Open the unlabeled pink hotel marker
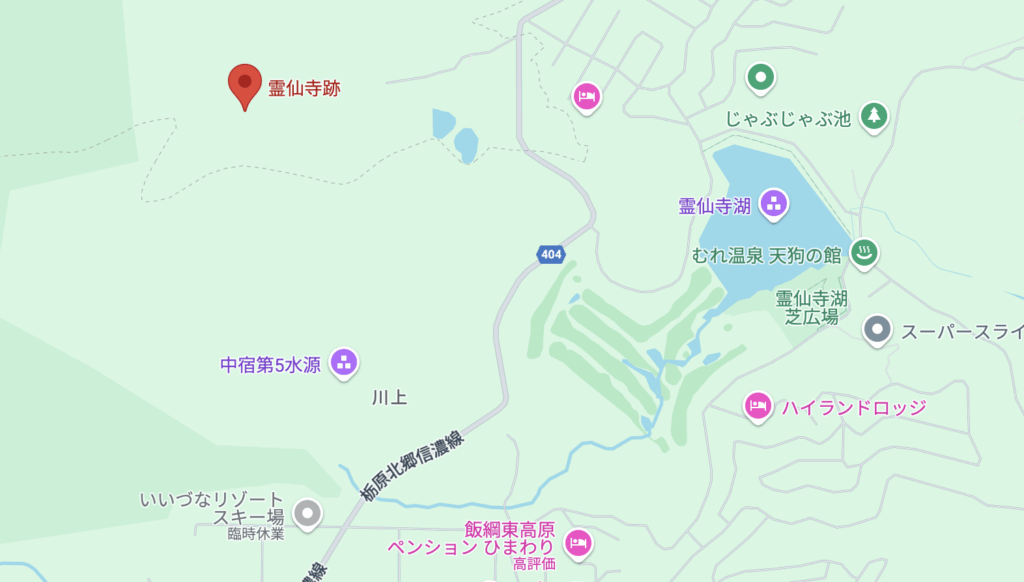1024x582 pixels. point(587,97)
